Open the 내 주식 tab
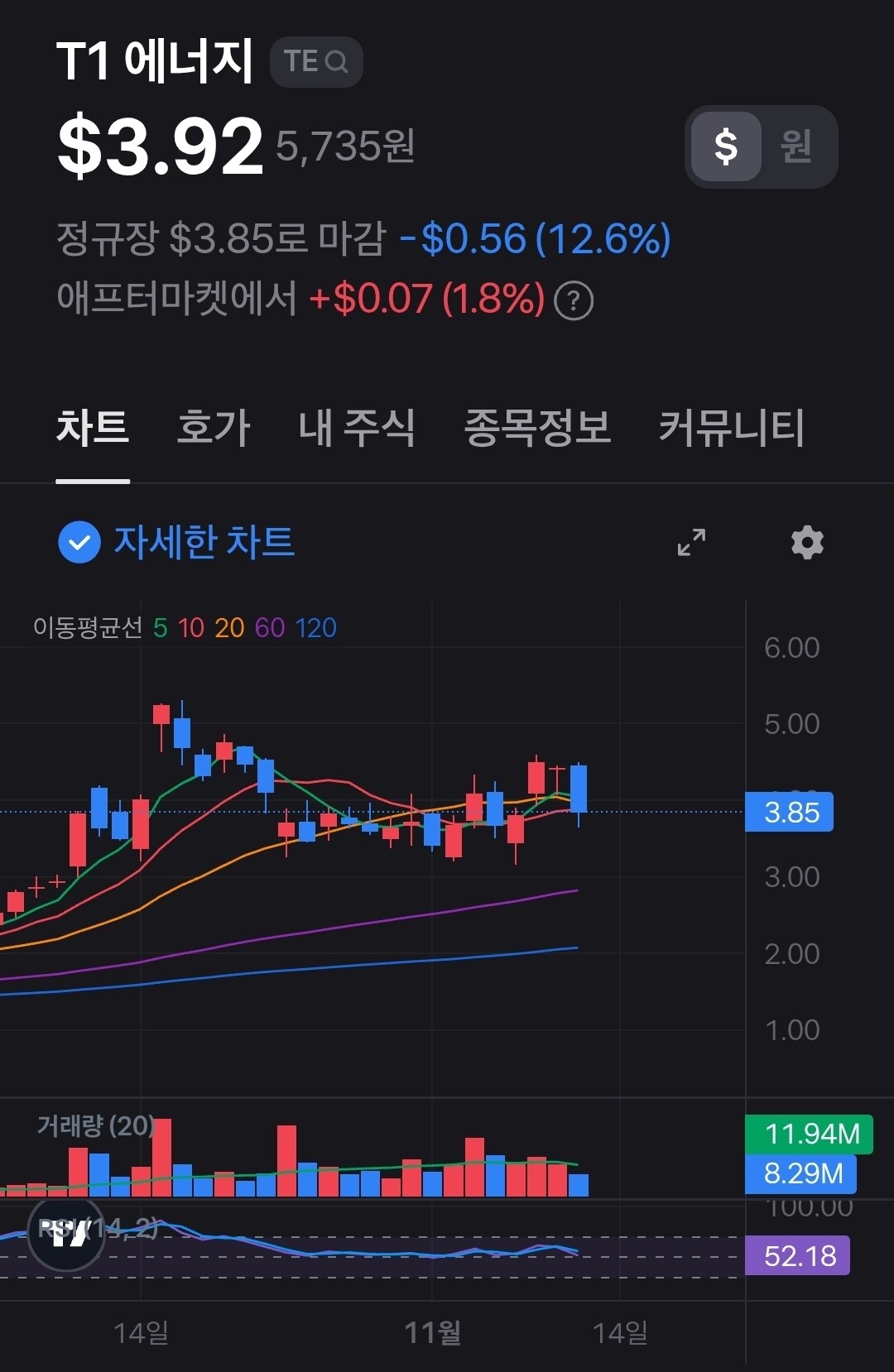This screenshot has height=1372, width=894. [x=357, y=428]
